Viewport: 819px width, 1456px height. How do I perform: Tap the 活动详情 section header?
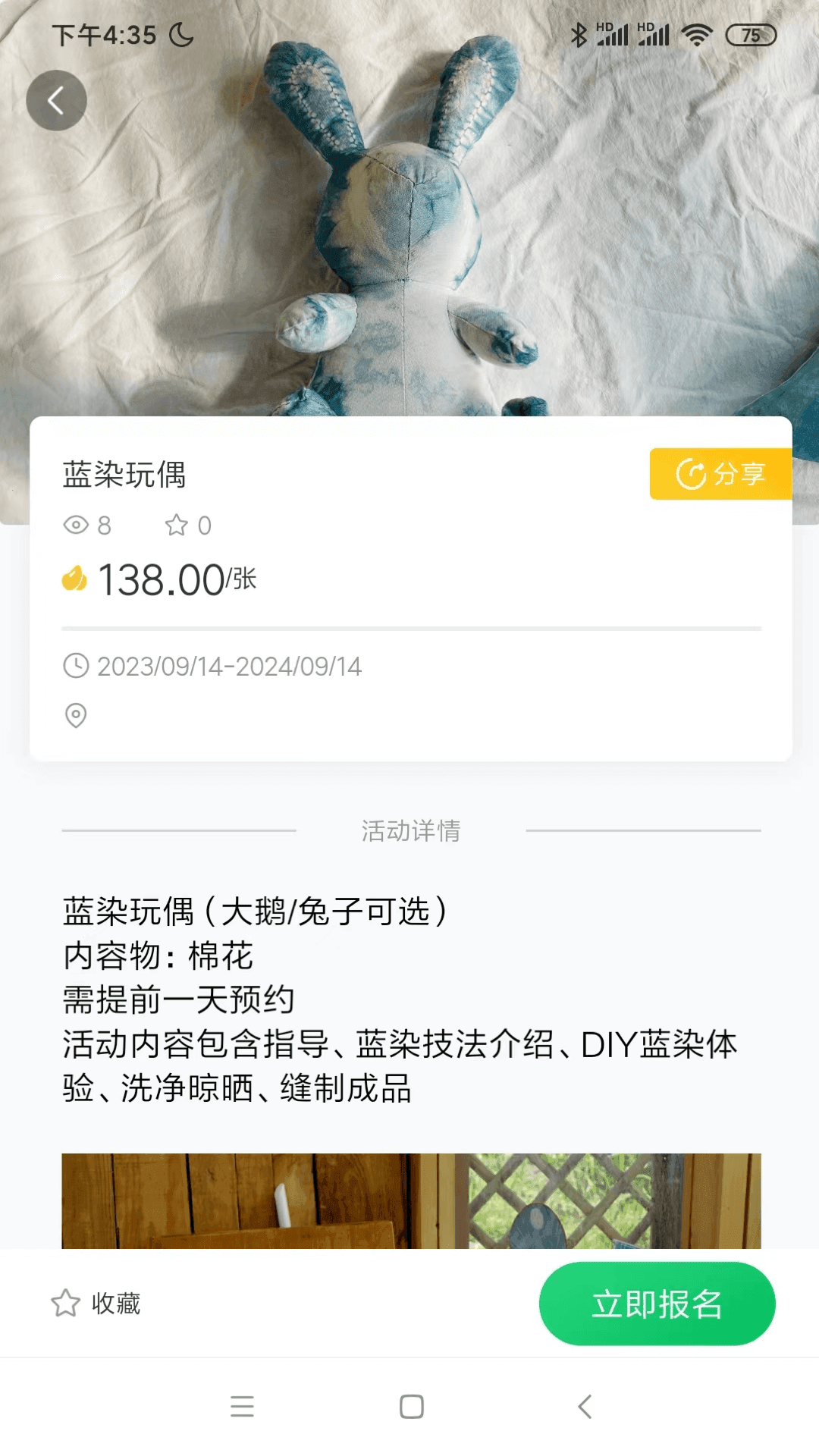(x=409, y=830)
